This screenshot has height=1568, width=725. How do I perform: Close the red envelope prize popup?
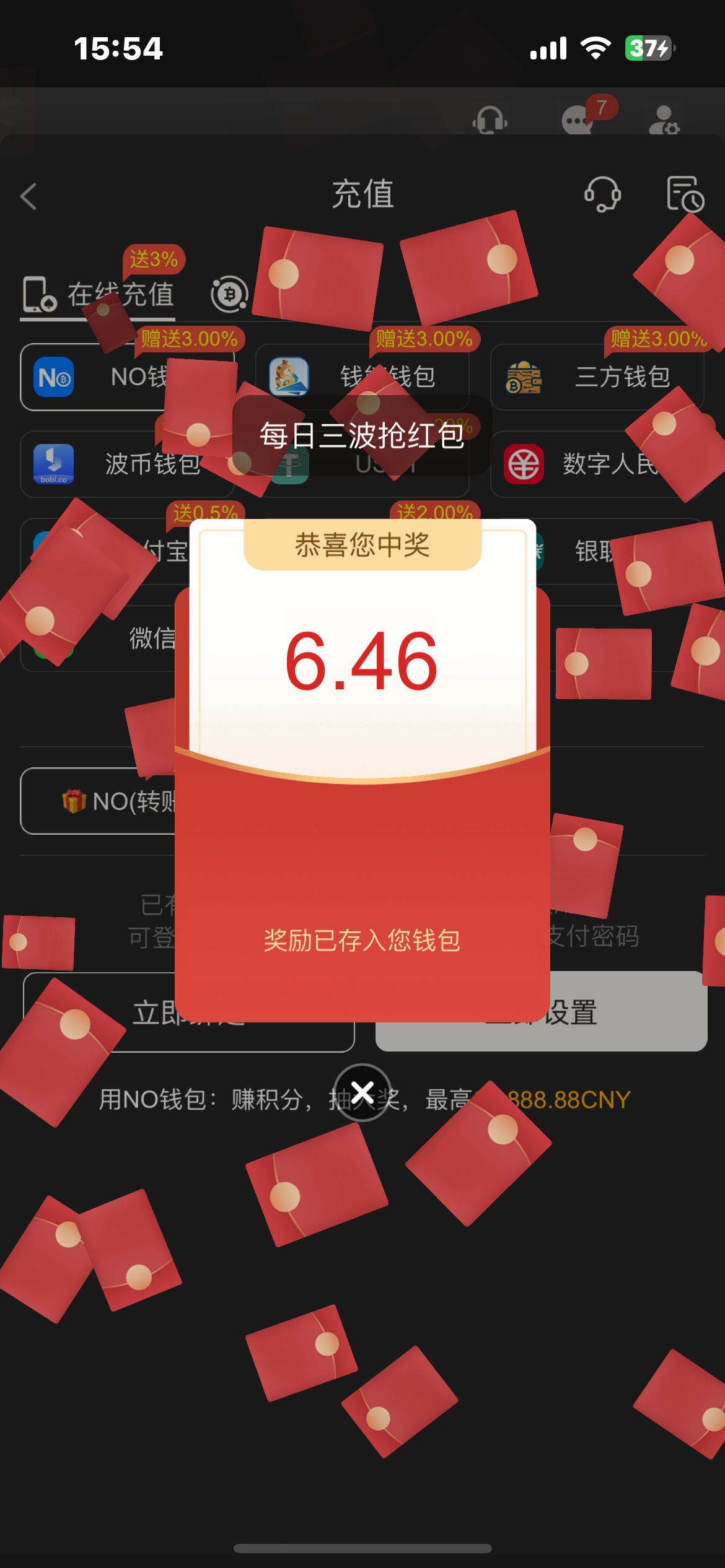pos(362,1092)
